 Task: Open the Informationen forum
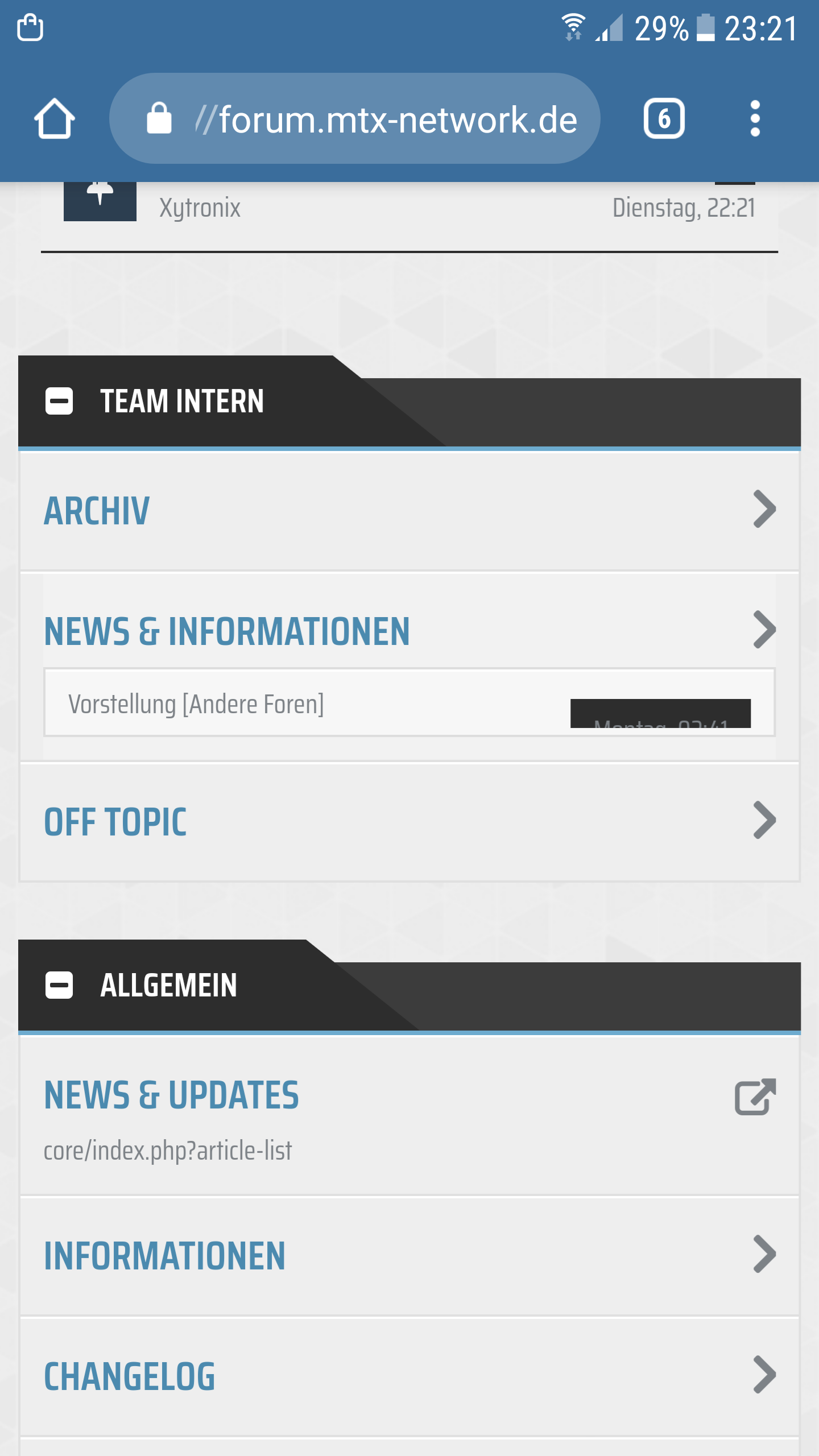(165, 1256)
